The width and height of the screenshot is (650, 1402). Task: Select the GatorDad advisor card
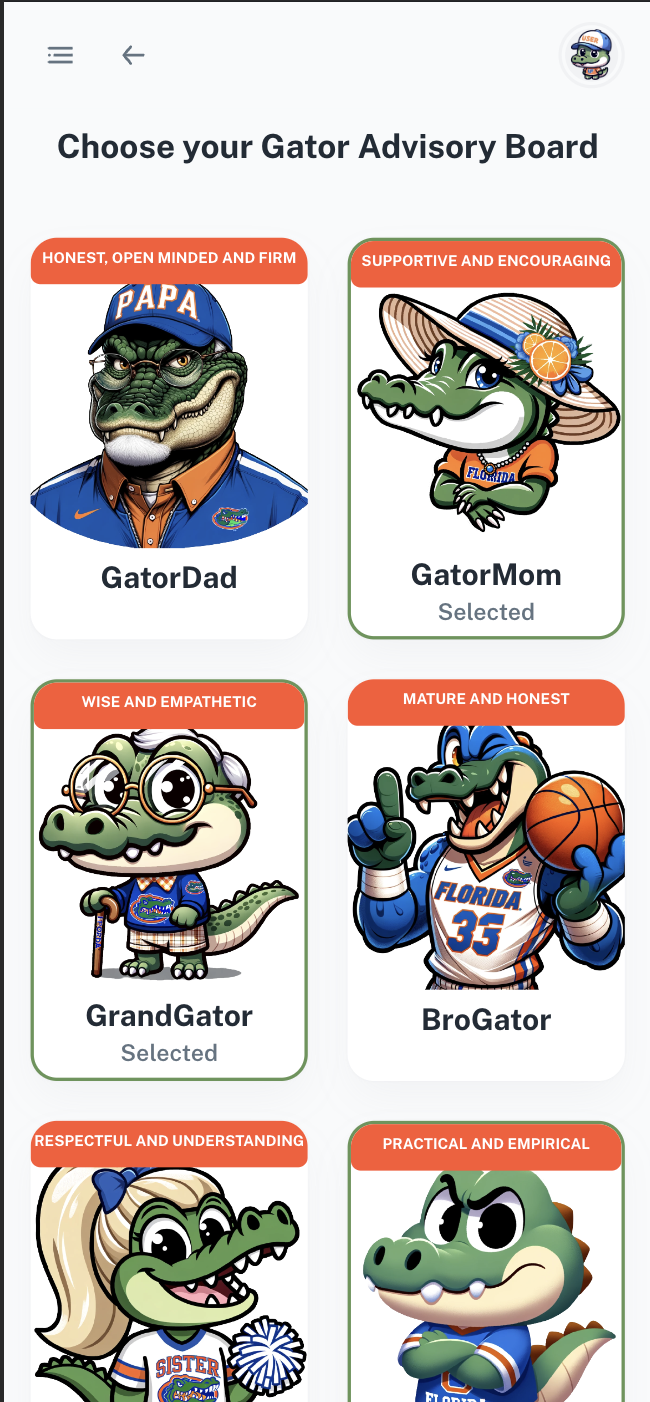169,440
